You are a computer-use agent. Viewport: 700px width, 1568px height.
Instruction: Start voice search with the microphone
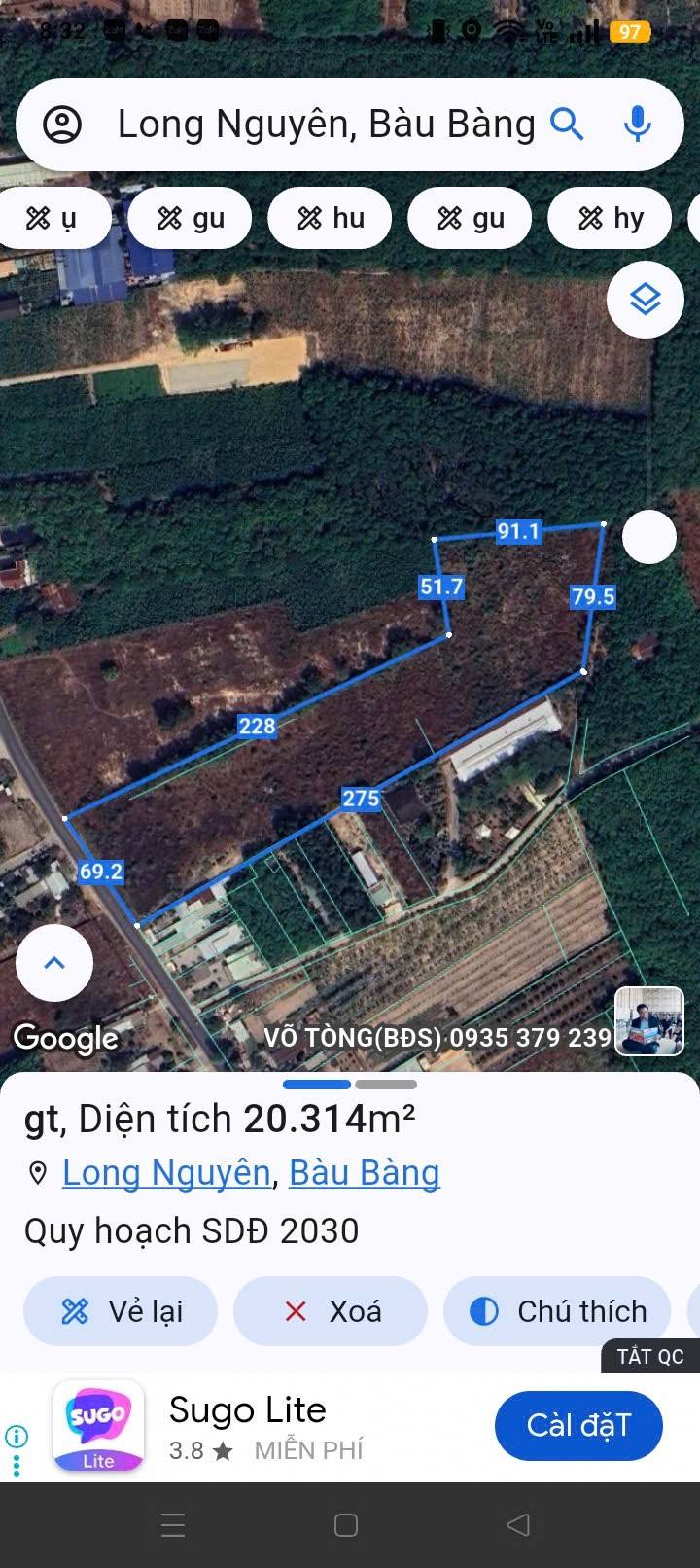pyautogui.click(x=637, y=125)
